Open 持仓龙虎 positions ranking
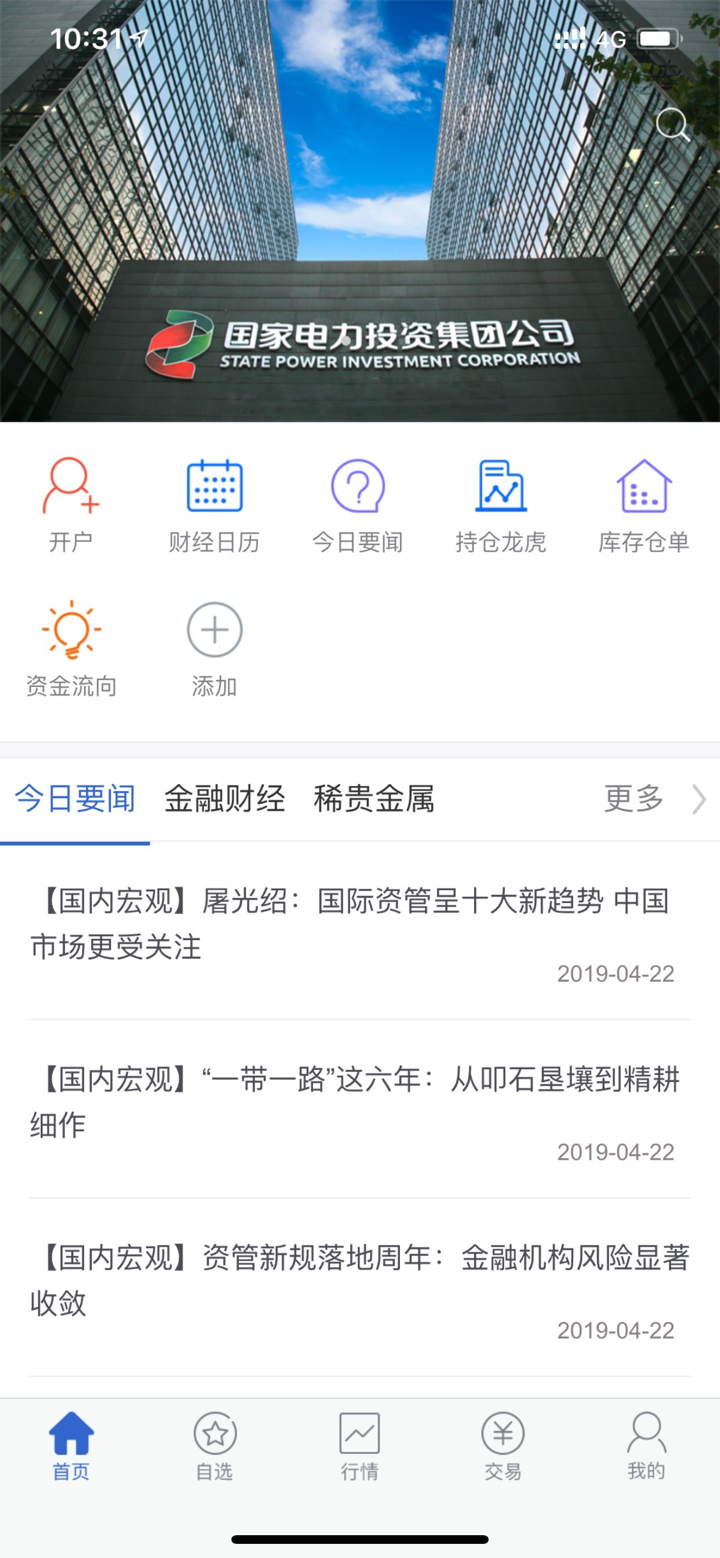Image resolution: width=720 pixels, height=1558 pixels. click(x=501, y=504)
